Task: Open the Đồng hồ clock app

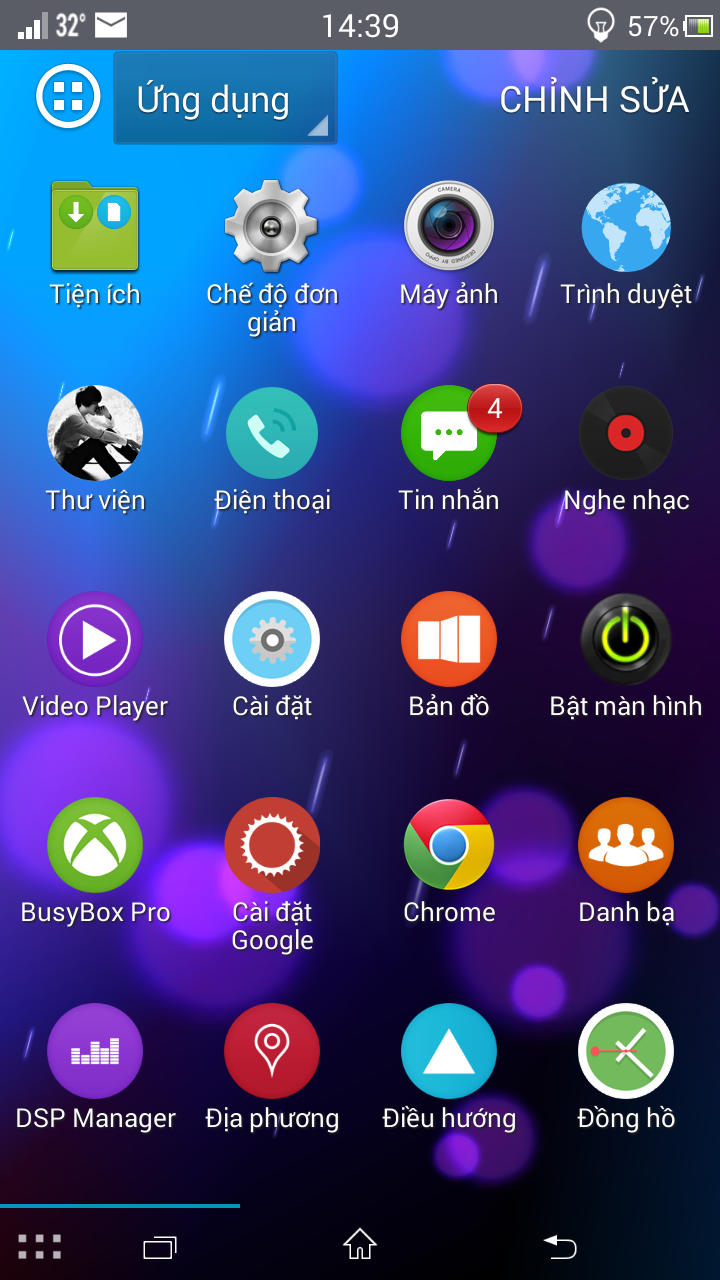Action: (x=625, y=1051)
